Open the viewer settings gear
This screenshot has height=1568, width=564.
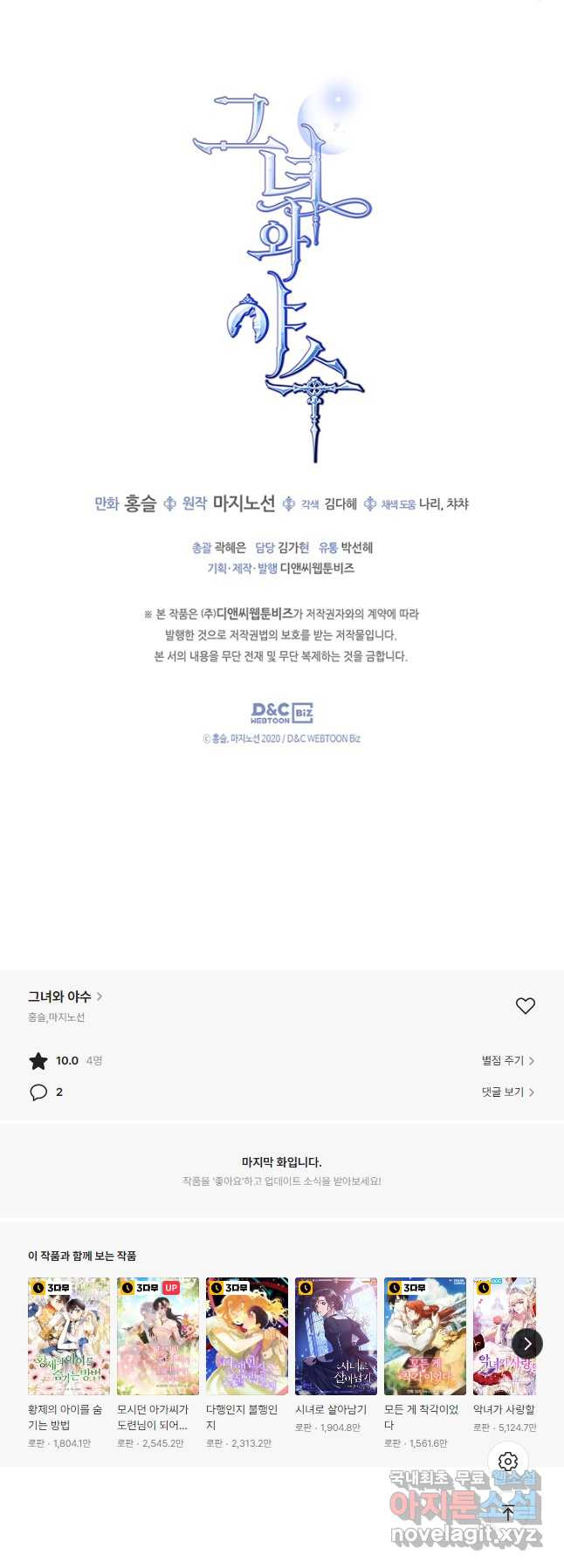pyautogui.click(x=508, y=1462)
